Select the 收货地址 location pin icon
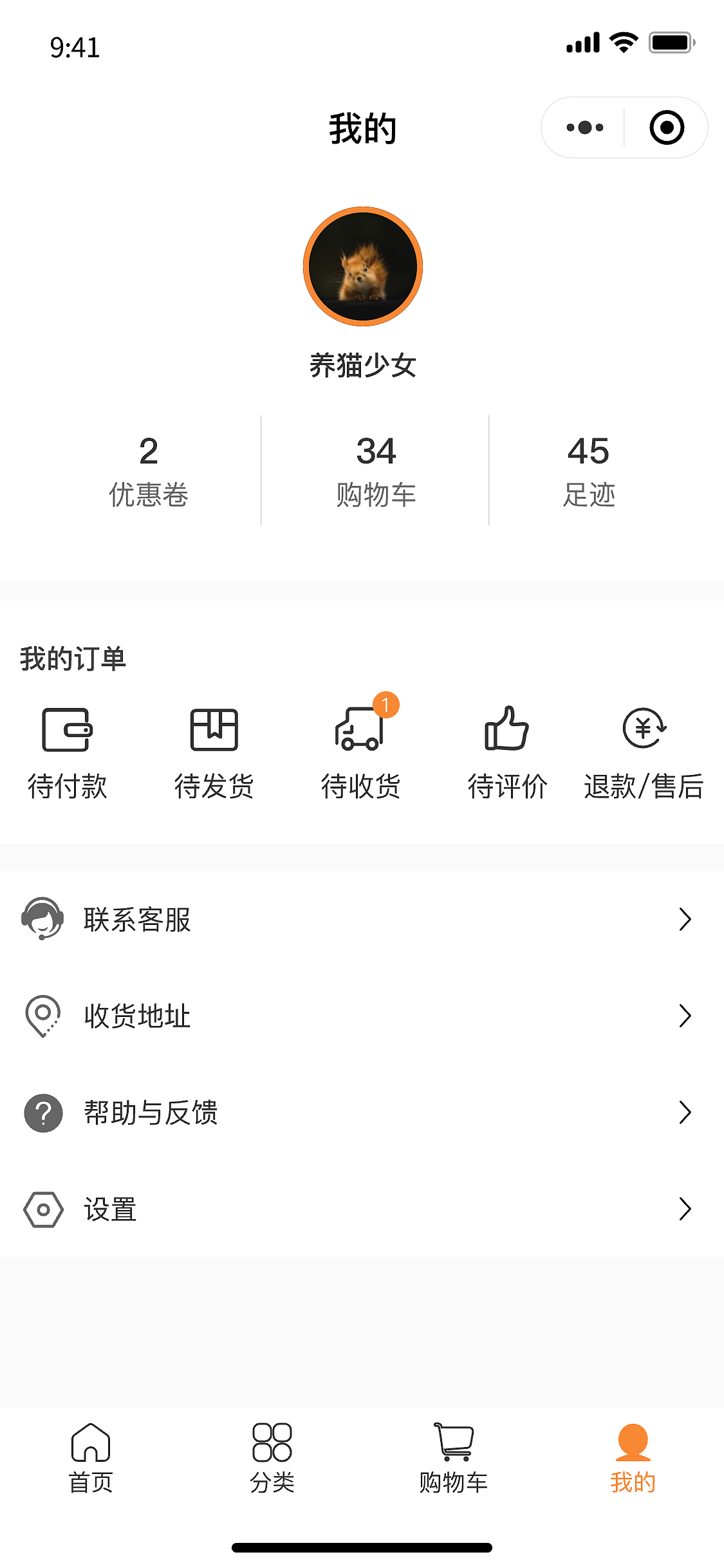Image resolution: width=724 pixels, height=1568 pixels. (x=42, y=1016)
